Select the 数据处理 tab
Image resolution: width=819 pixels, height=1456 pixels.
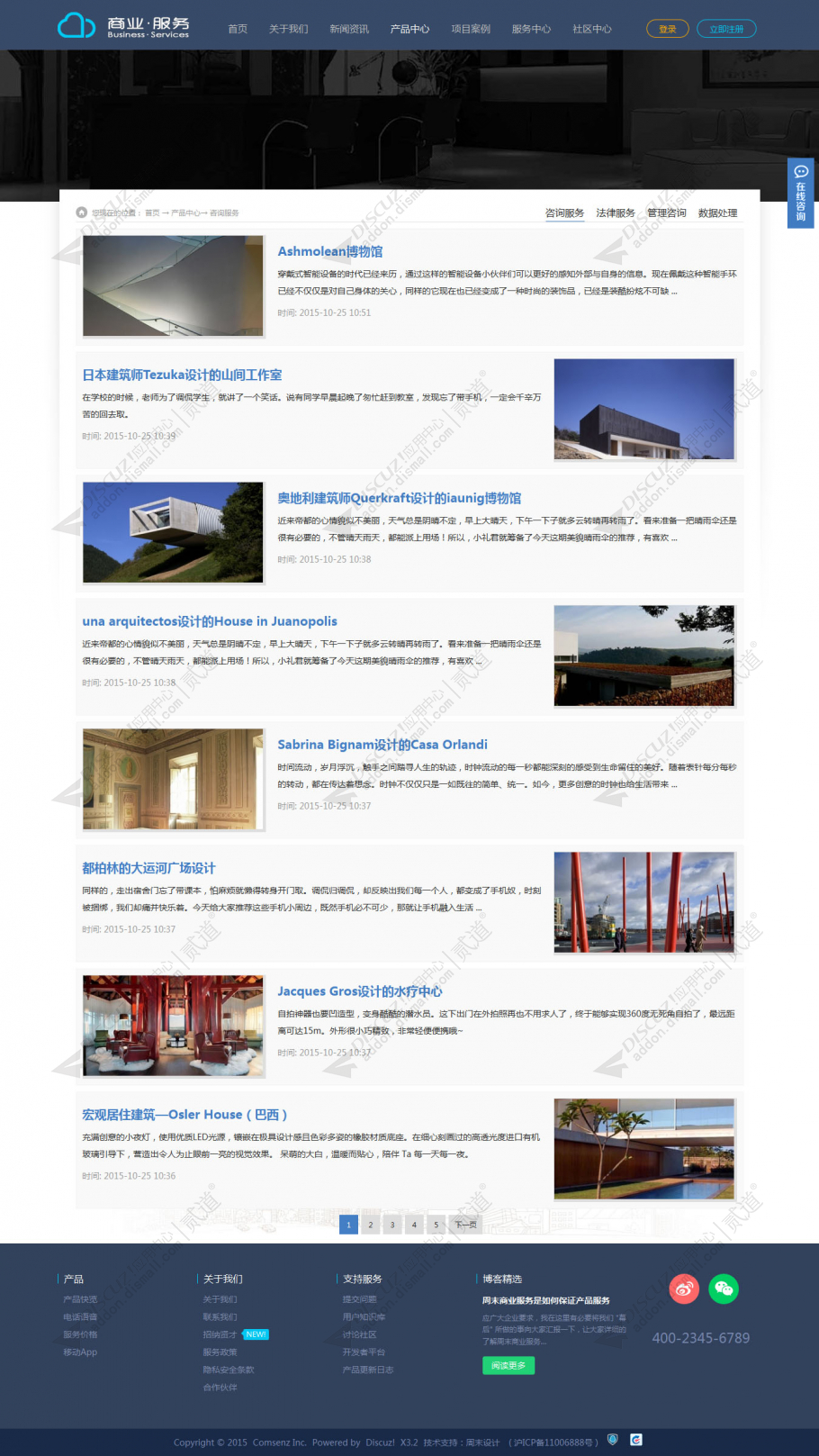click(x=717, y=213)
